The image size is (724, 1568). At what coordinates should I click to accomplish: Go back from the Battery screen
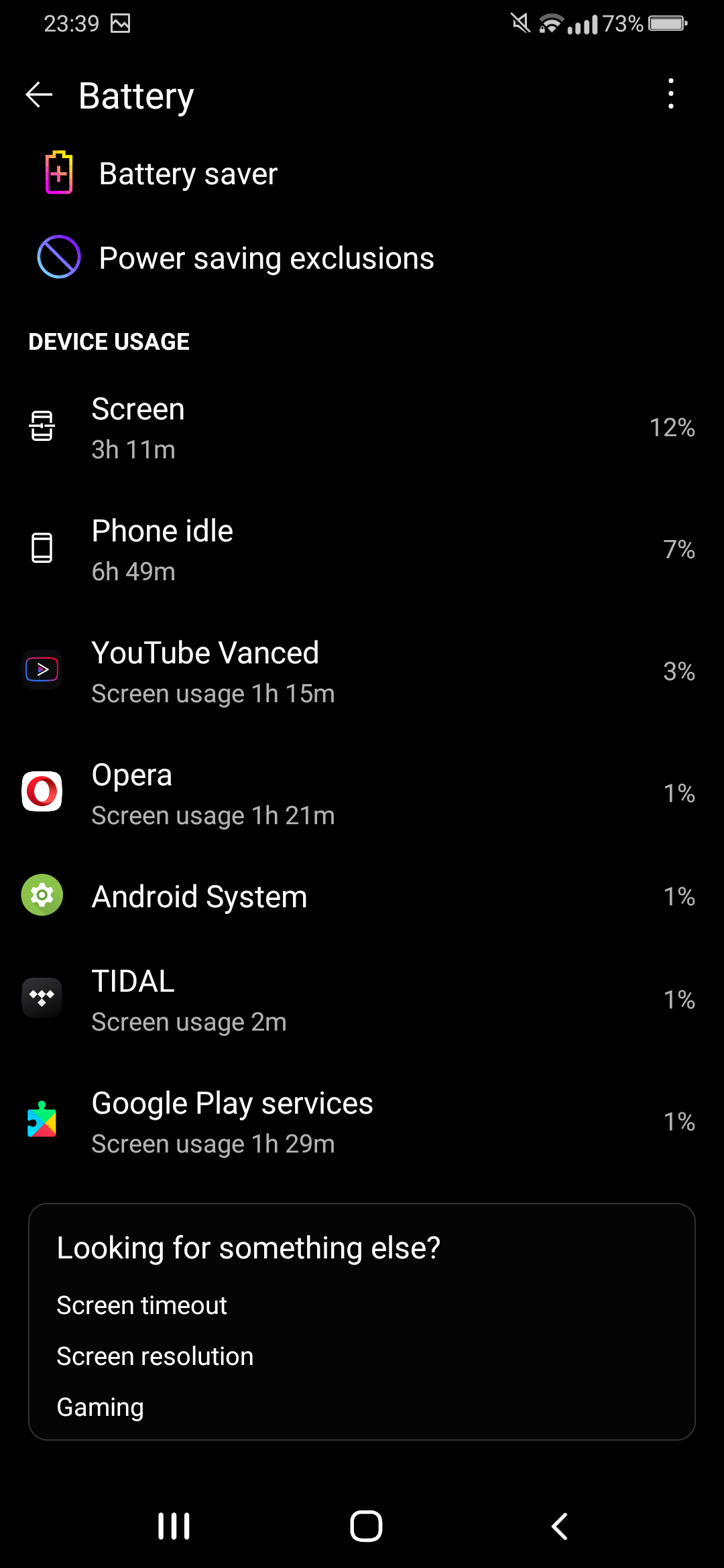point(39,94)
